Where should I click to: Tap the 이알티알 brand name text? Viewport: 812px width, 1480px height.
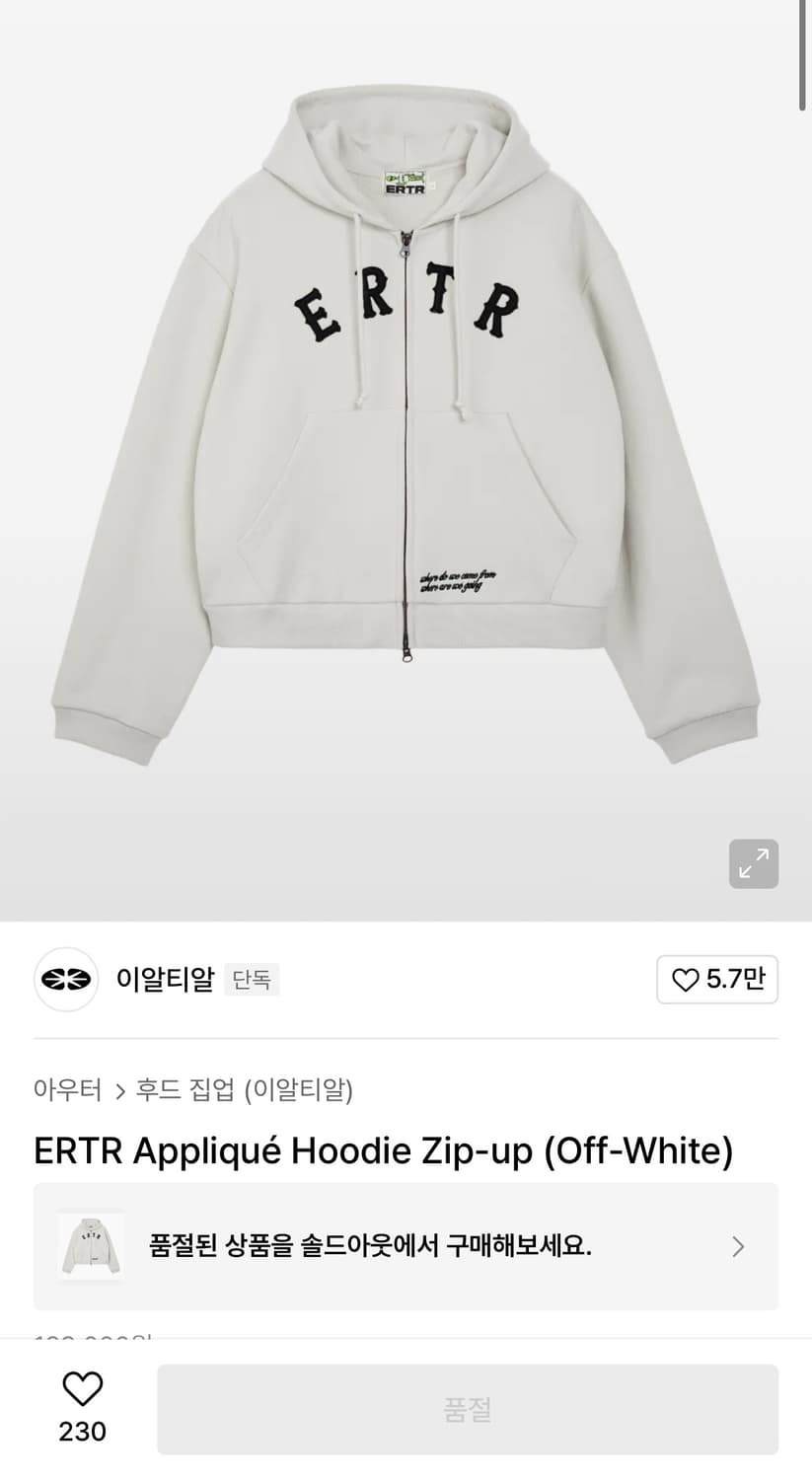tap(165, 980)
